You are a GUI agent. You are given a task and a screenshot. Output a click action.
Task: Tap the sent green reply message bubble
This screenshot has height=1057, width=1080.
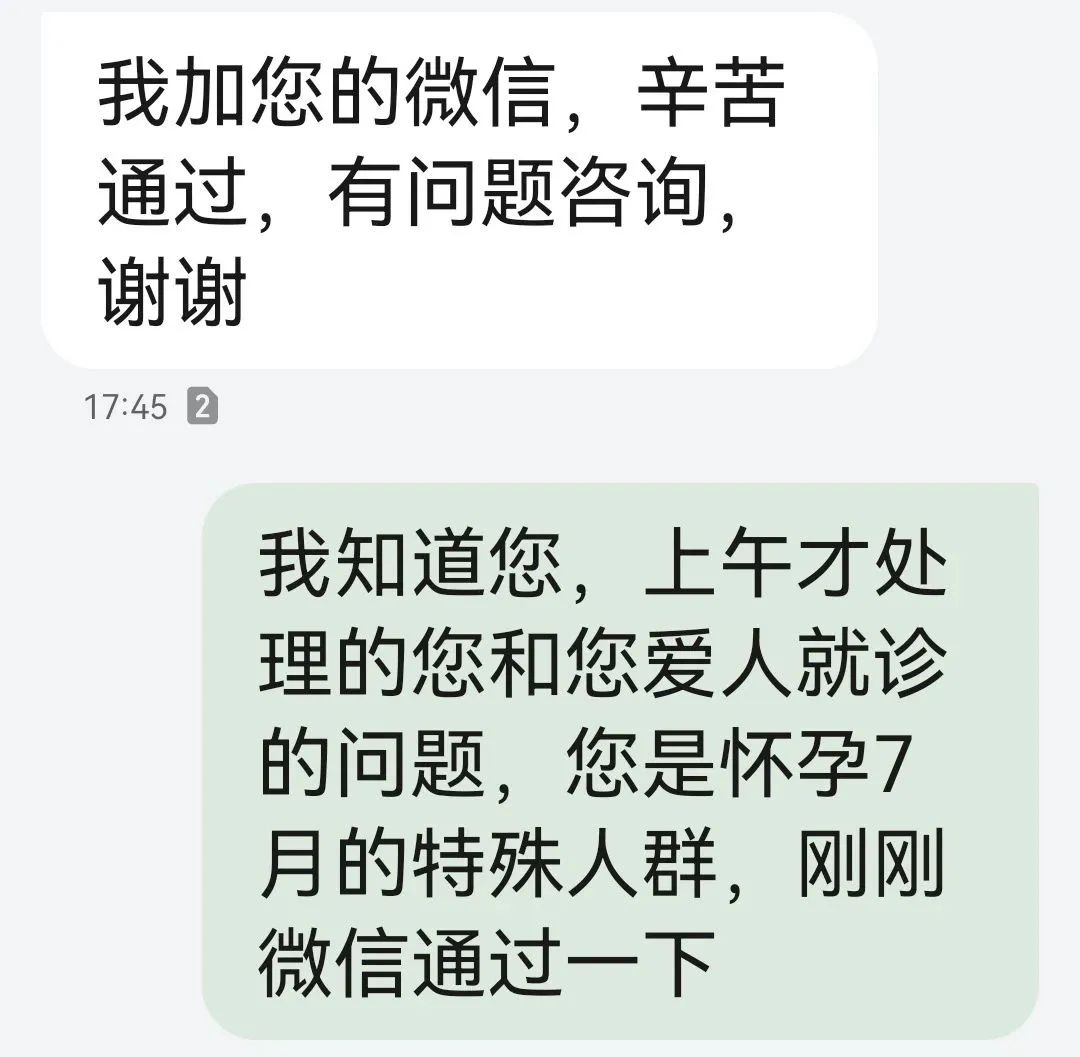[x=620, y=760]
